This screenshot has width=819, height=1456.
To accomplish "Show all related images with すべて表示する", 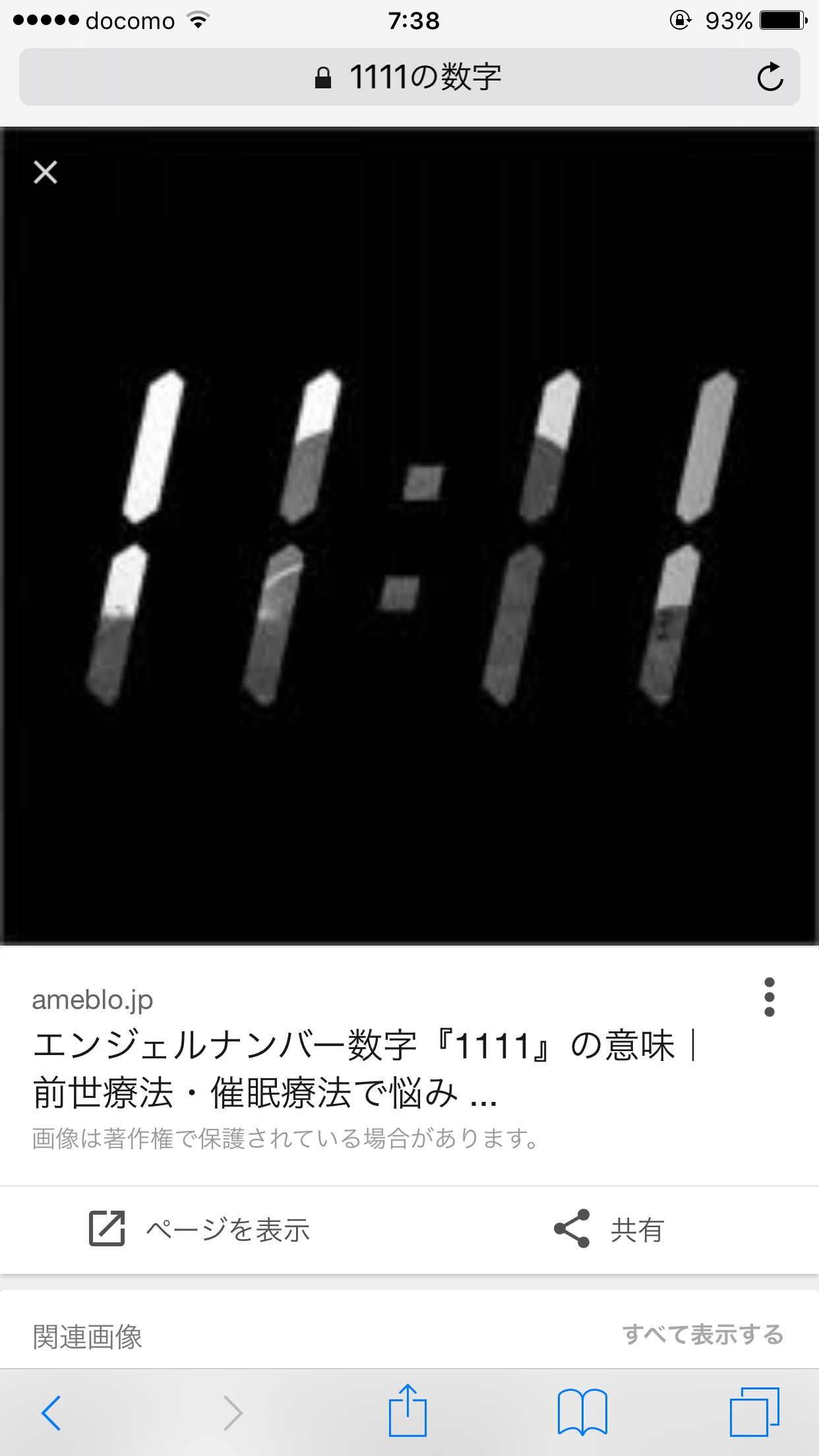I will [x=703, y=1335].
